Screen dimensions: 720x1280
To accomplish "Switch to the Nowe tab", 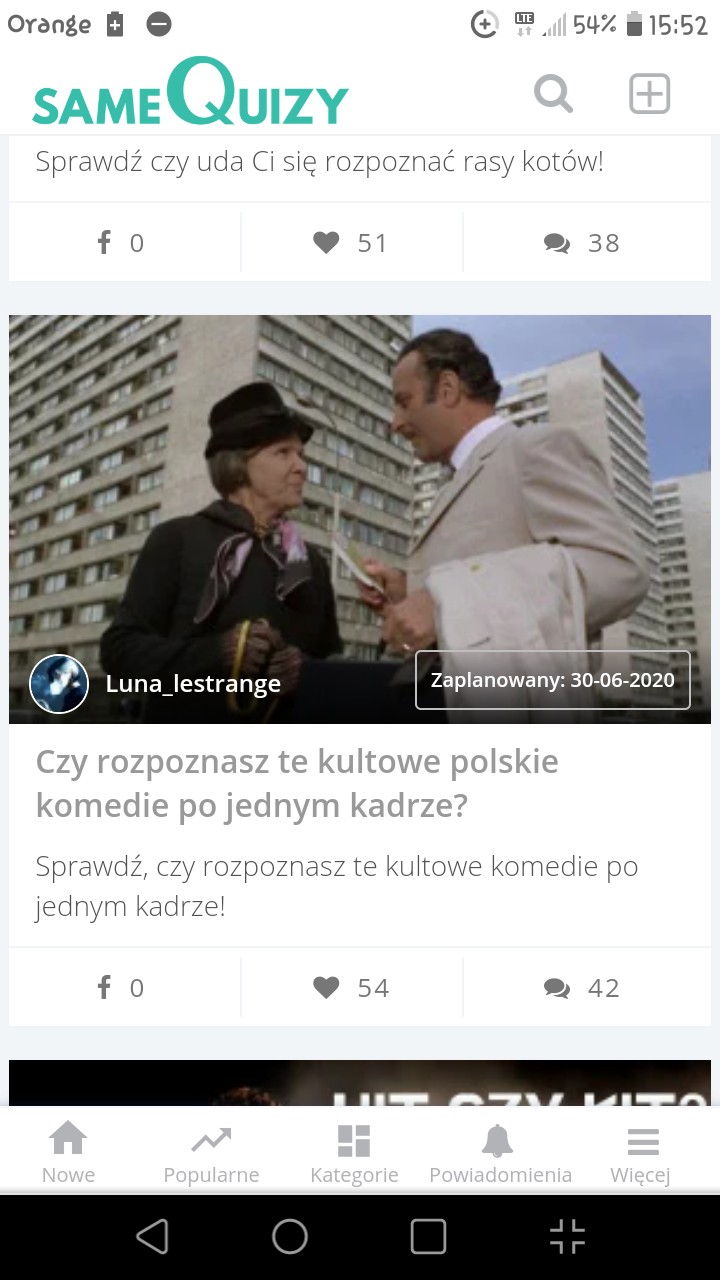I will pos(68,1152).
